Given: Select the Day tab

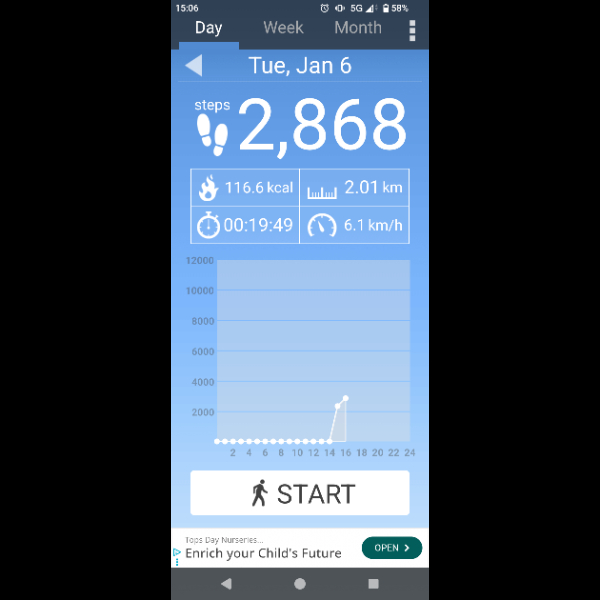Looking at the screenshot, I should [x=209, y=28].
